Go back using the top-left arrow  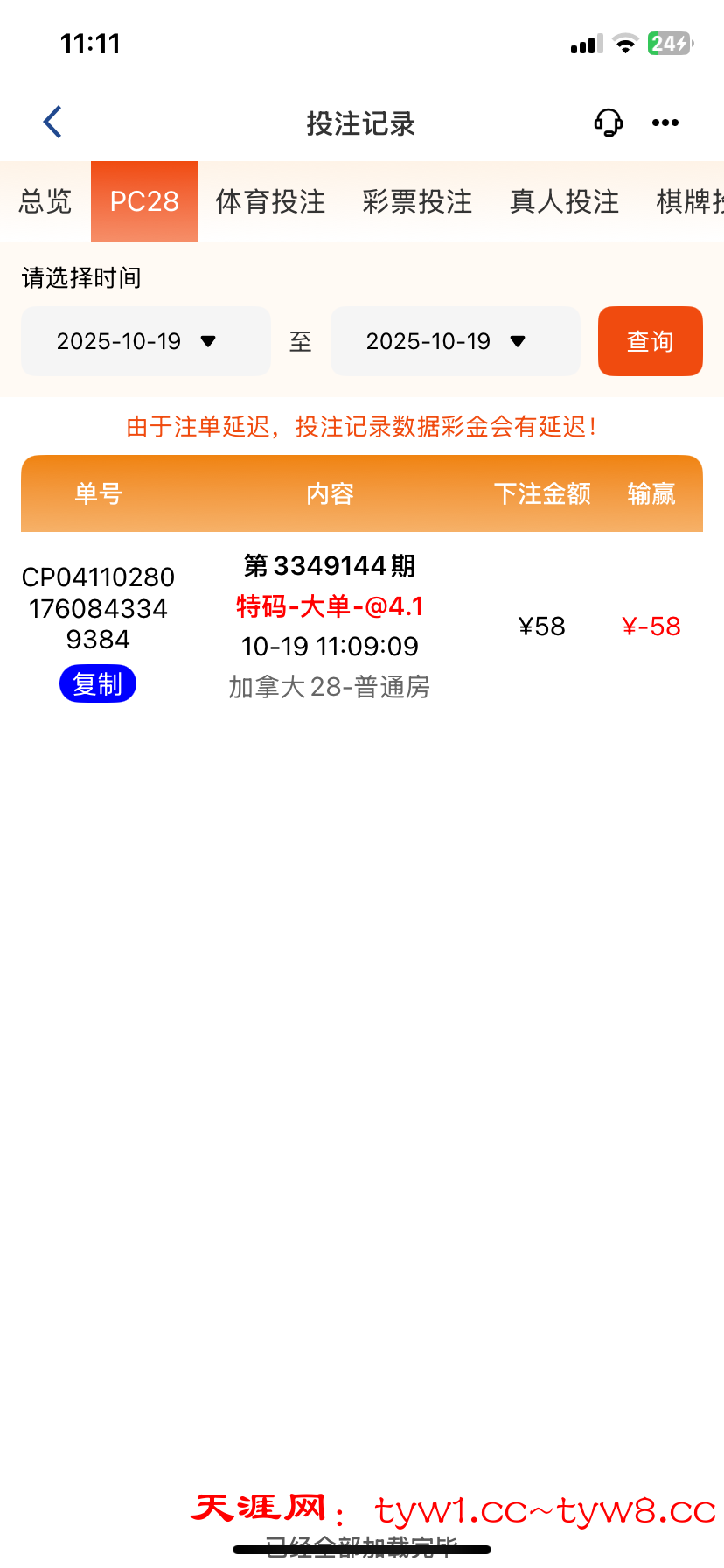pos(52,122)
